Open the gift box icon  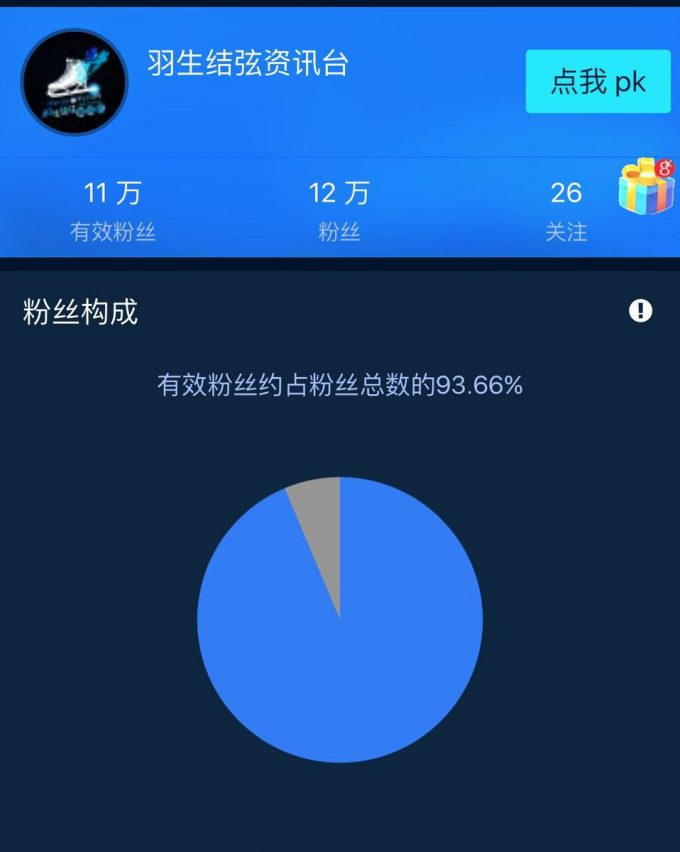pyautogui.click(x=645, y=187)
